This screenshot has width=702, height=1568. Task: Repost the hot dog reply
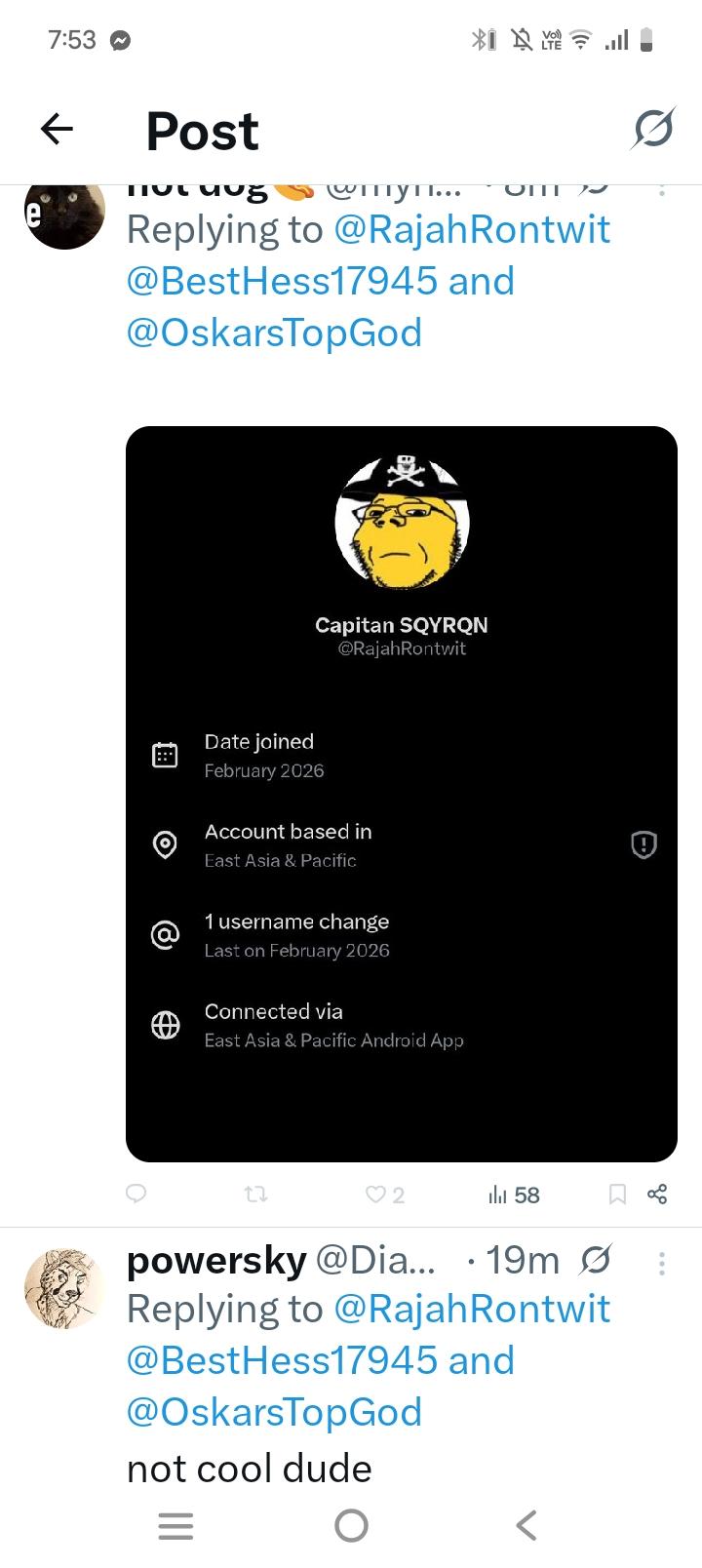tap(255, 1194)
